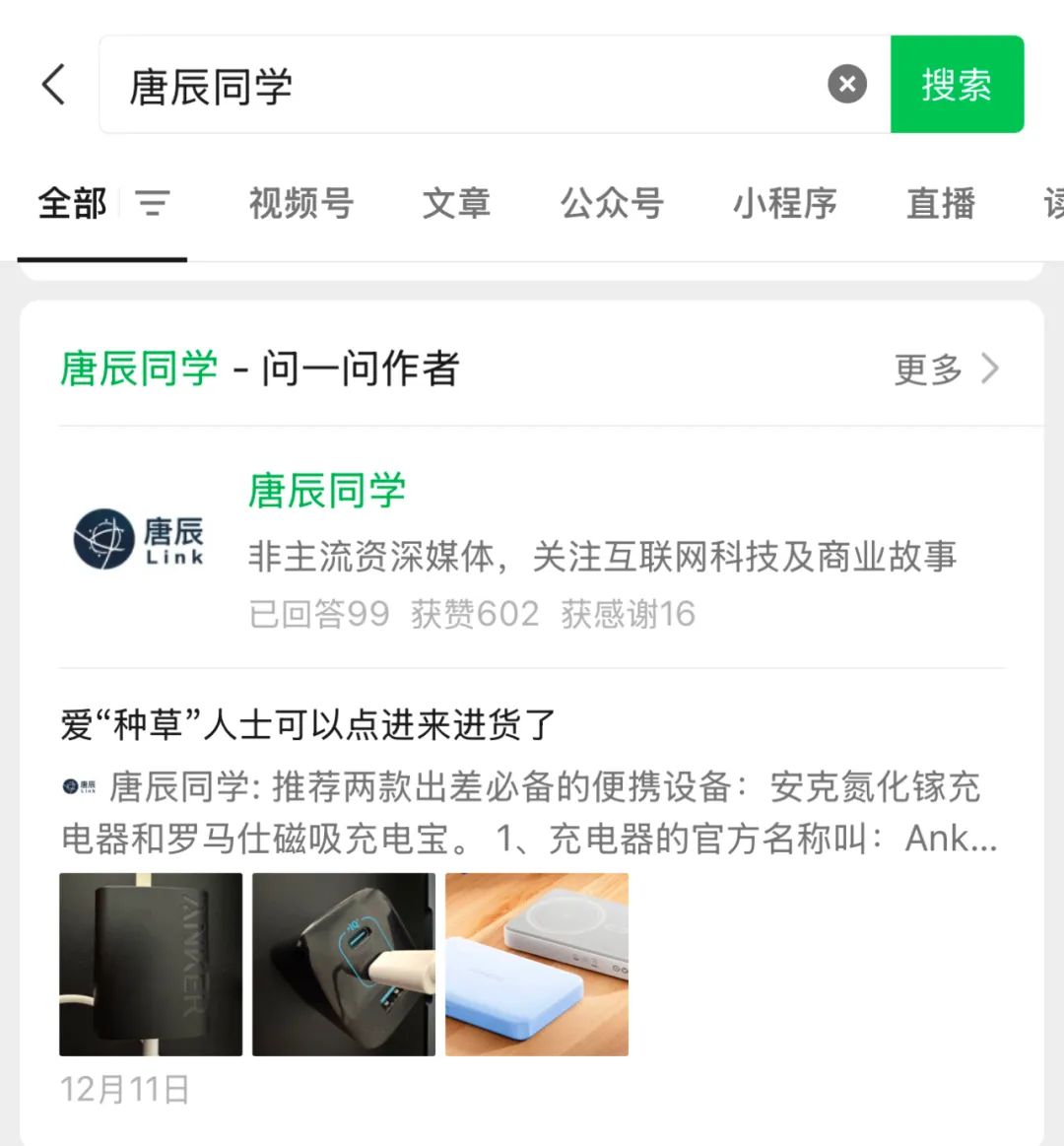
Task: Go back using the arrow
Action: 54,85
